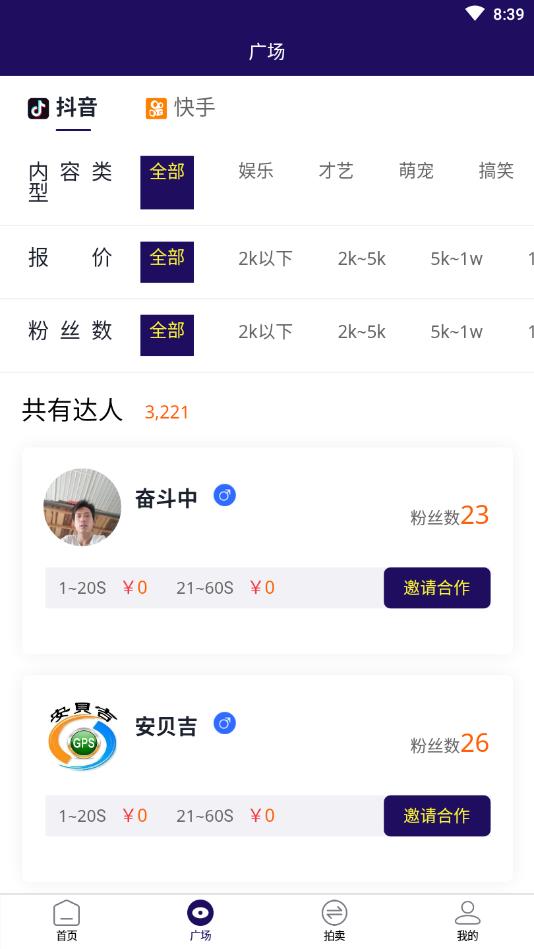Filter content type by 娱乐
The image size is (534, 949).
[255, 171]
